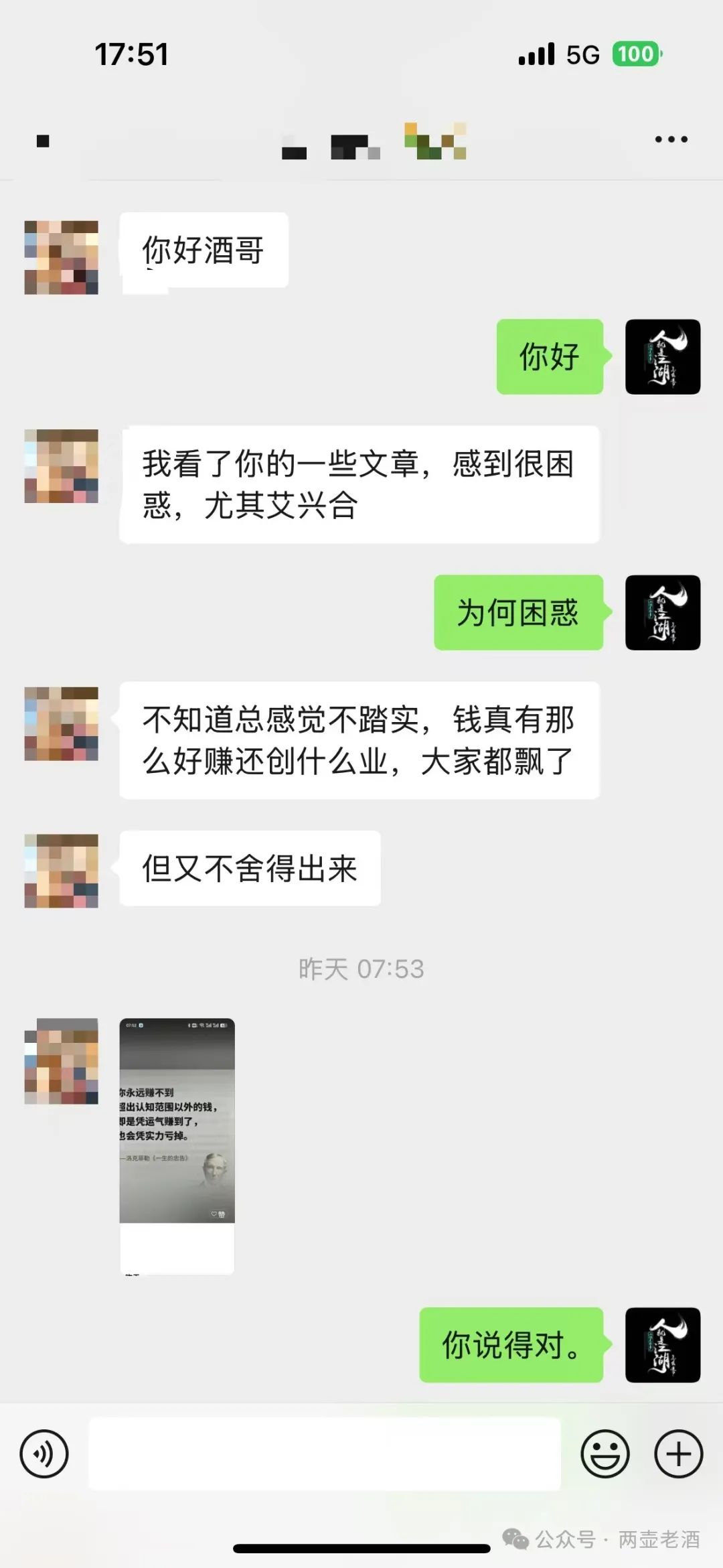The image size is (723, 1568).
Task: Open the plus attachment menu
Action: pos(678,1454)
